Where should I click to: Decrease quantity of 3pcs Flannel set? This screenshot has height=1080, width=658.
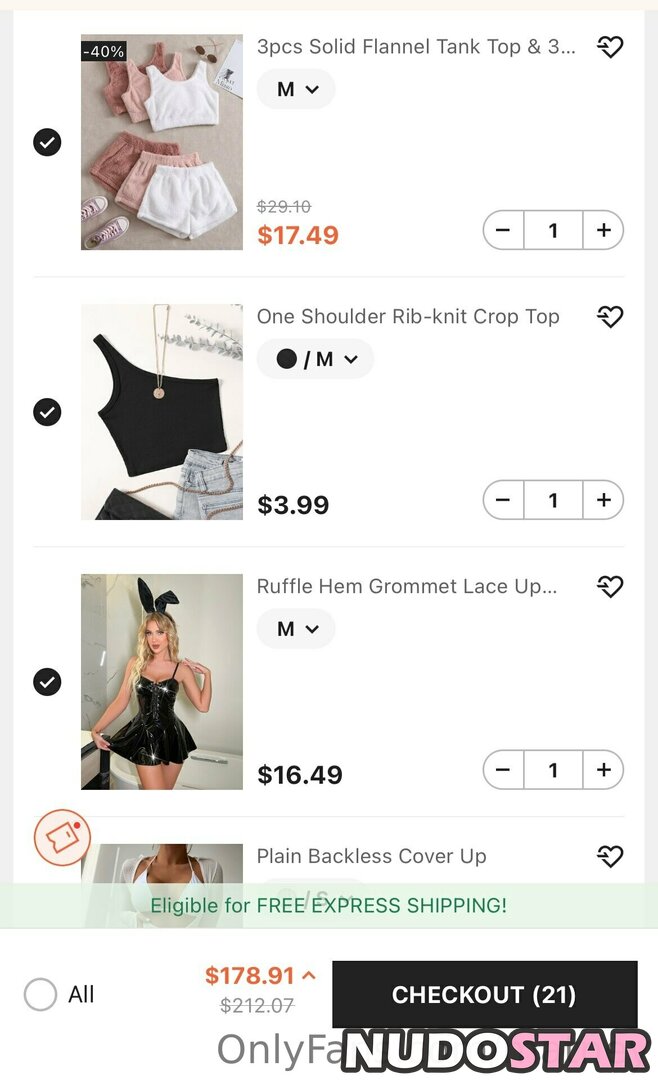(503, 231)
